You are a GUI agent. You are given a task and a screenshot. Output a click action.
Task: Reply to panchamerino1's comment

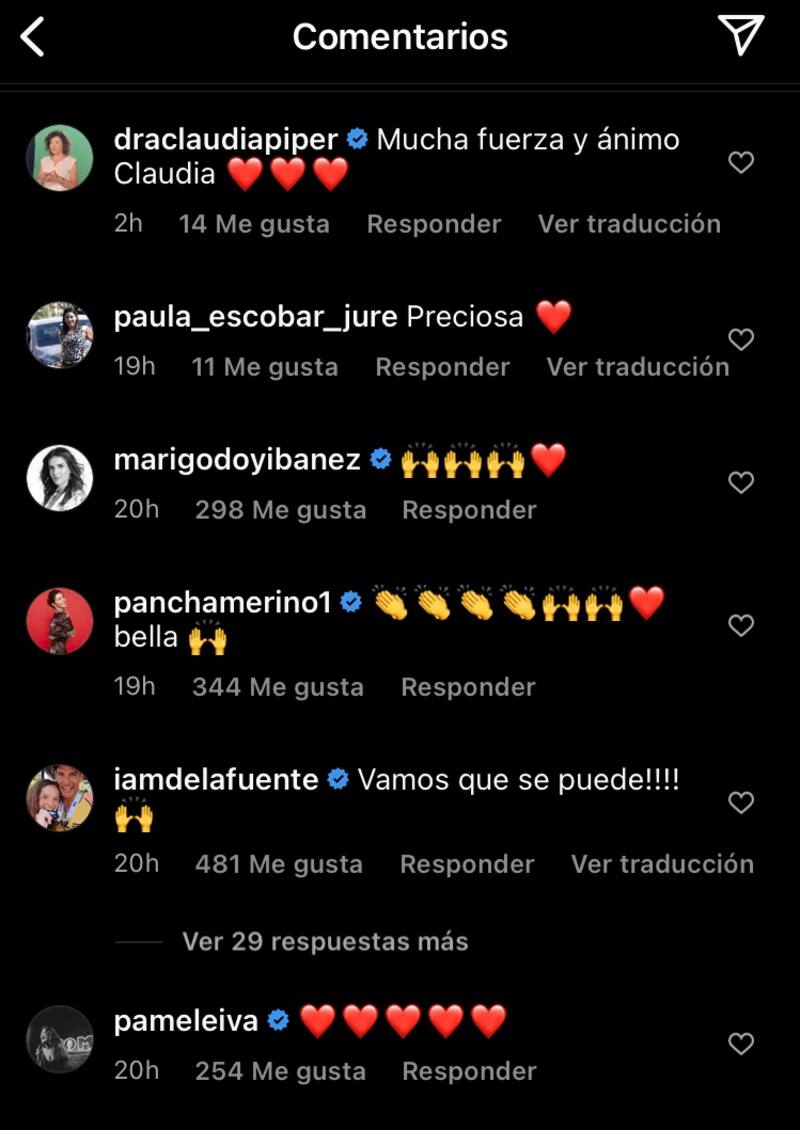point(468,687)
